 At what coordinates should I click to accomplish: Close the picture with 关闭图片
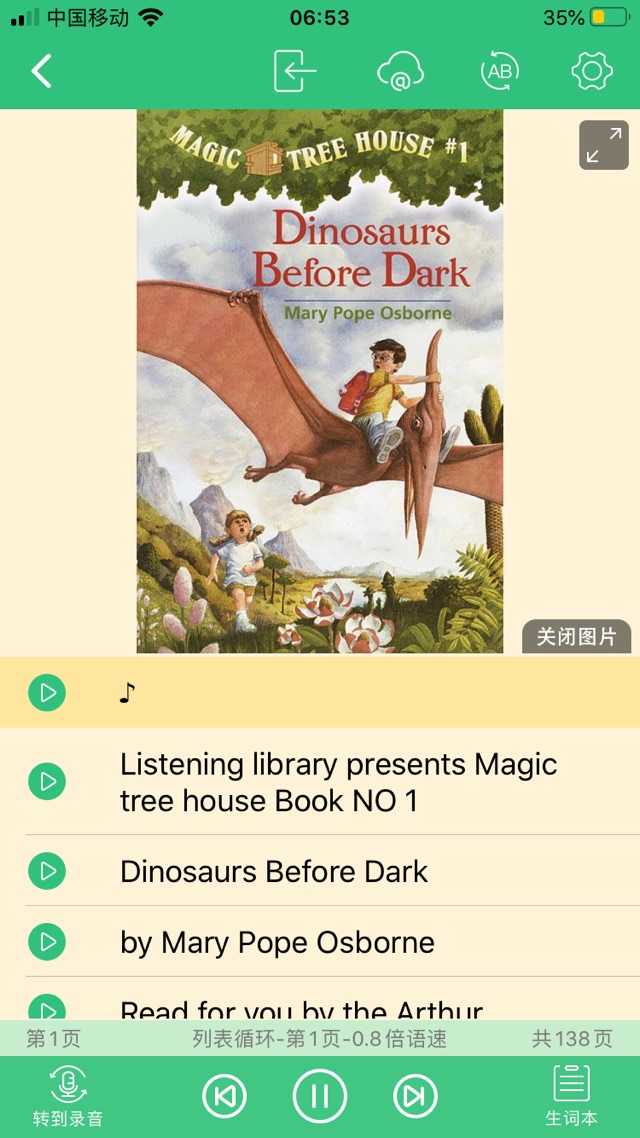point(576,637)
